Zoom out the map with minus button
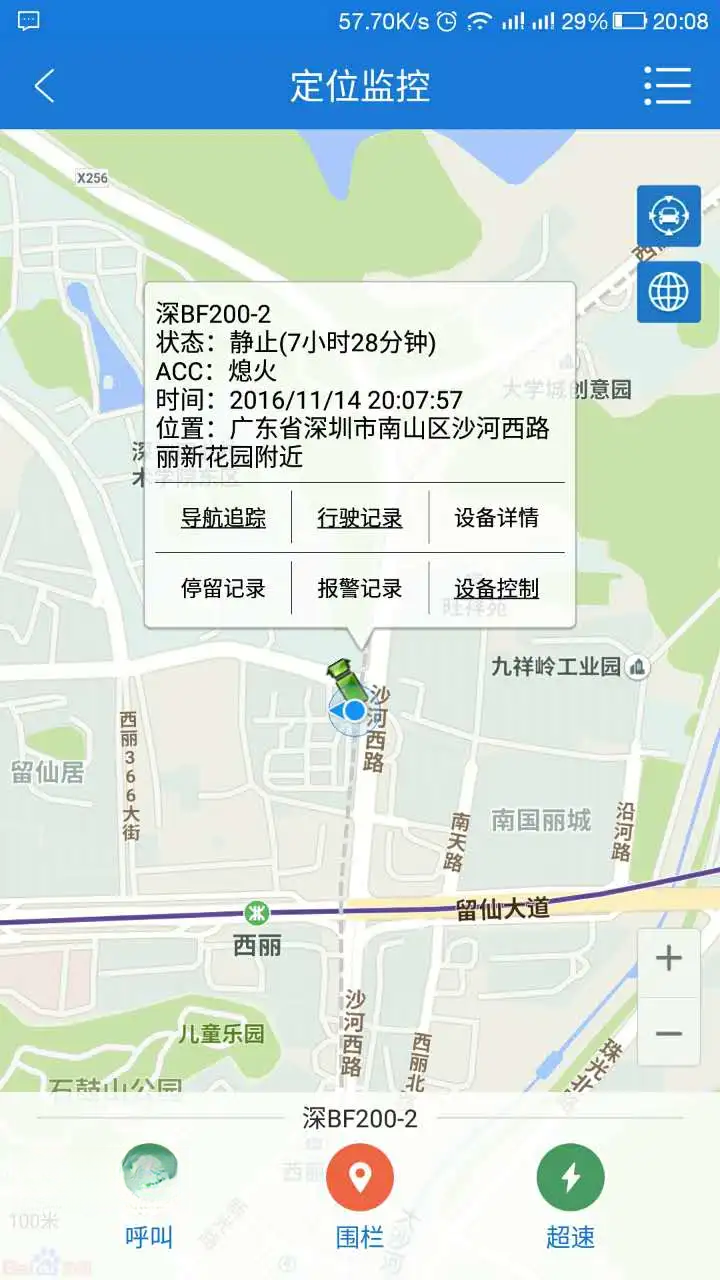Screen dimensions: 720x1280 669,1033
